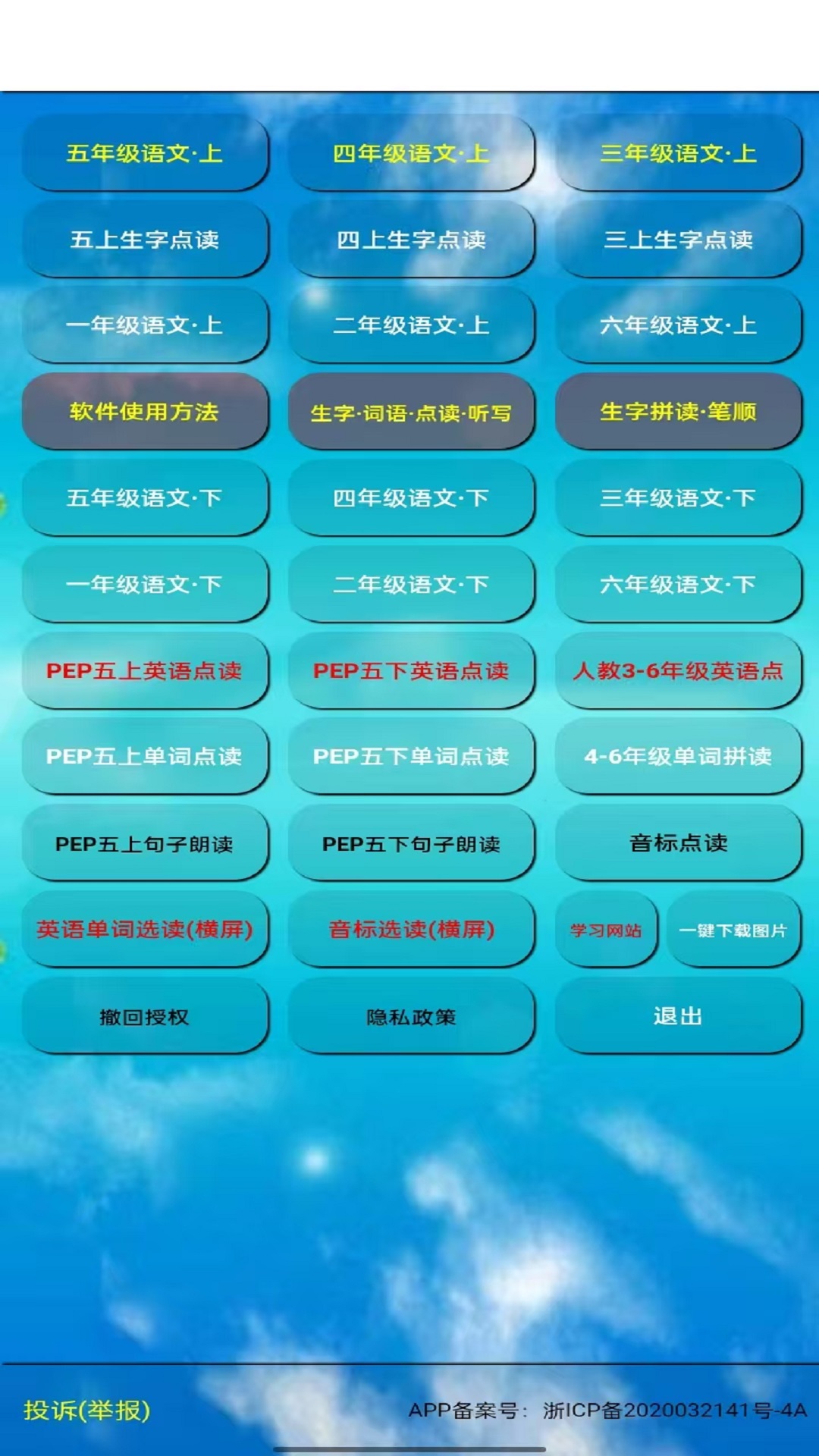Select 五上生字点读 module
The height and width of the screenshot is (1456, 819).
pyautogui.click(x=144, y=240)
